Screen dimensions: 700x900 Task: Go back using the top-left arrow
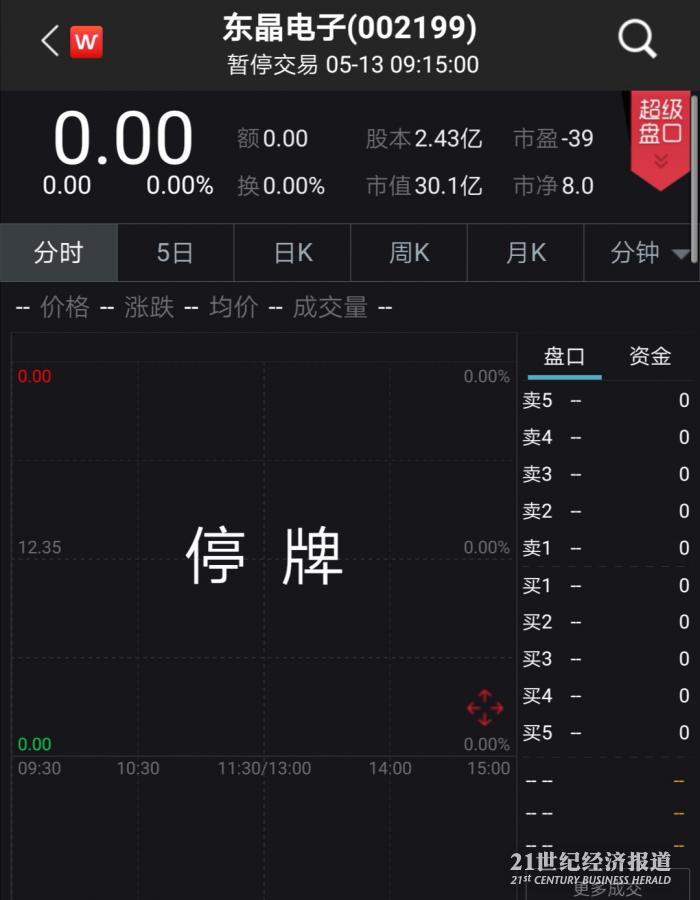pyautogui.click(x=50, y=42)
